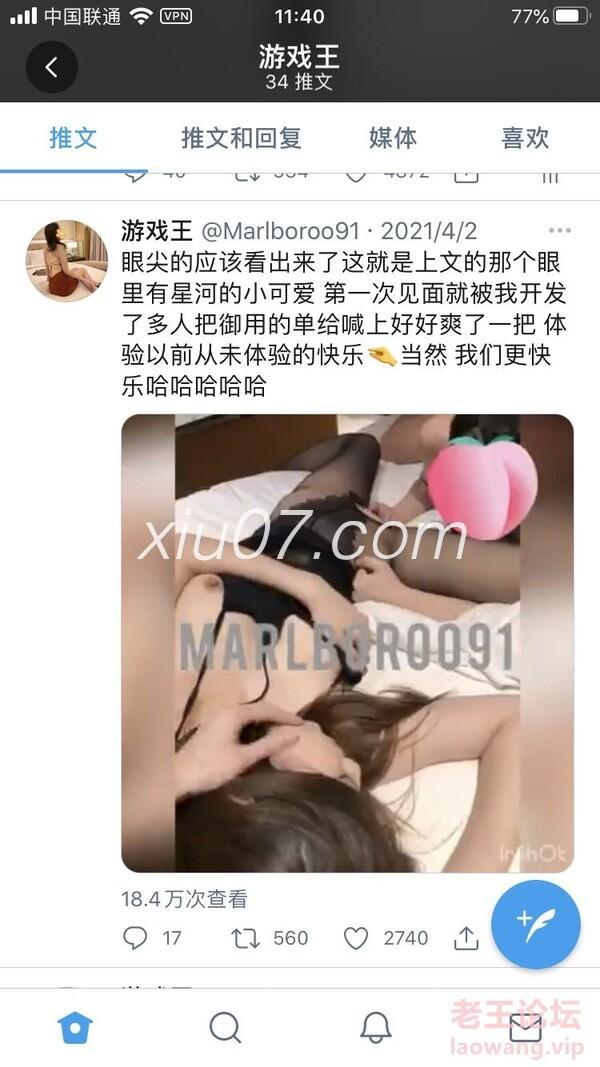Select the 推文 tab
This screenshot has height=1067, width=600.
pos(73,138)
